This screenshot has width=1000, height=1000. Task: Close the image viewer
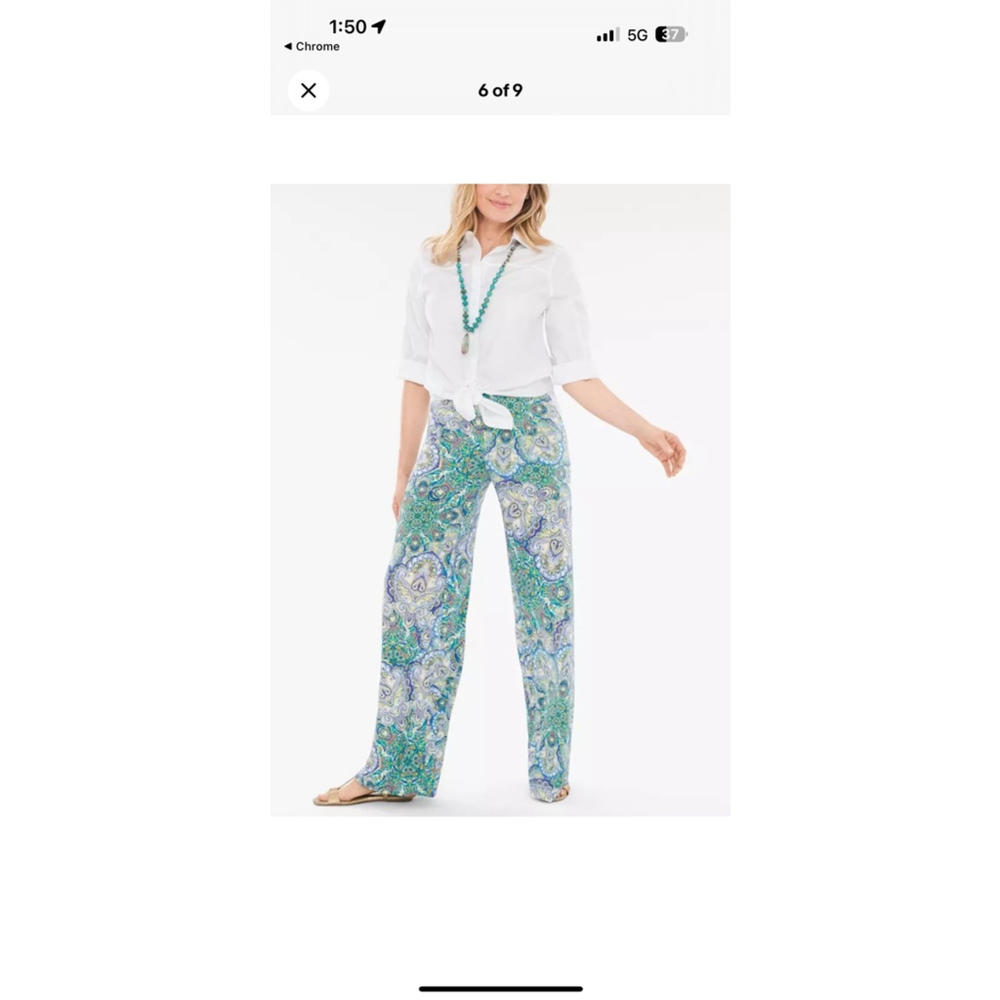[x=308, y=91]
